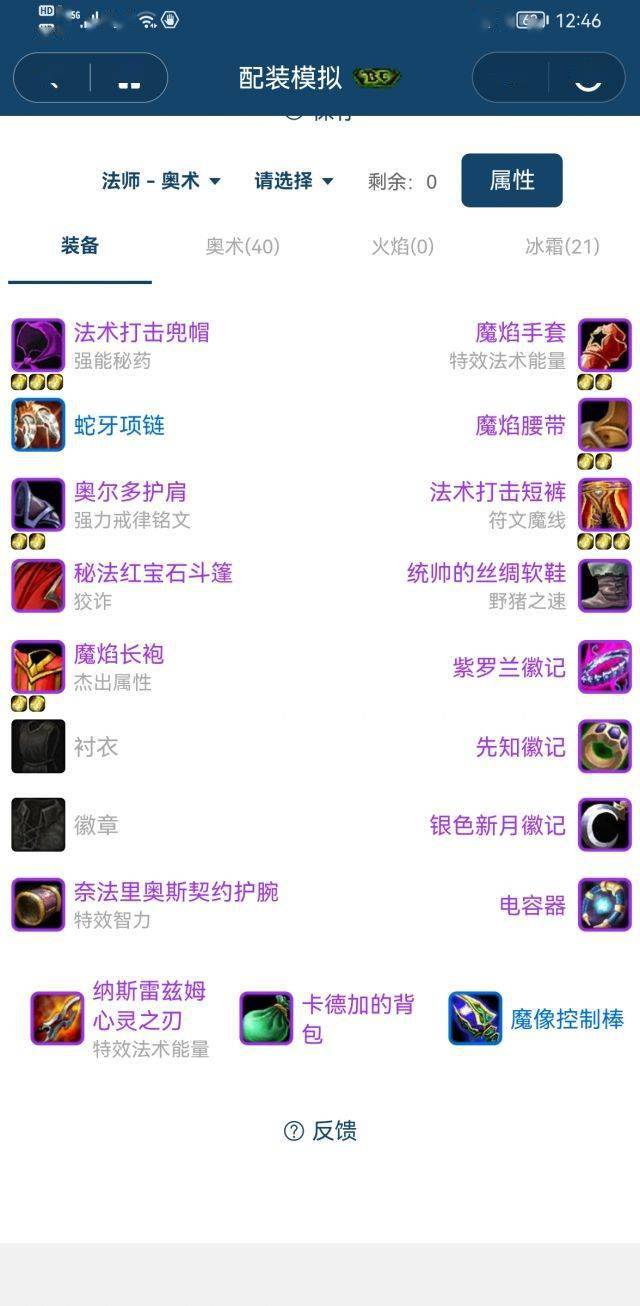Open the 魔焰手套 gloves slot

(x=520, y=333)
